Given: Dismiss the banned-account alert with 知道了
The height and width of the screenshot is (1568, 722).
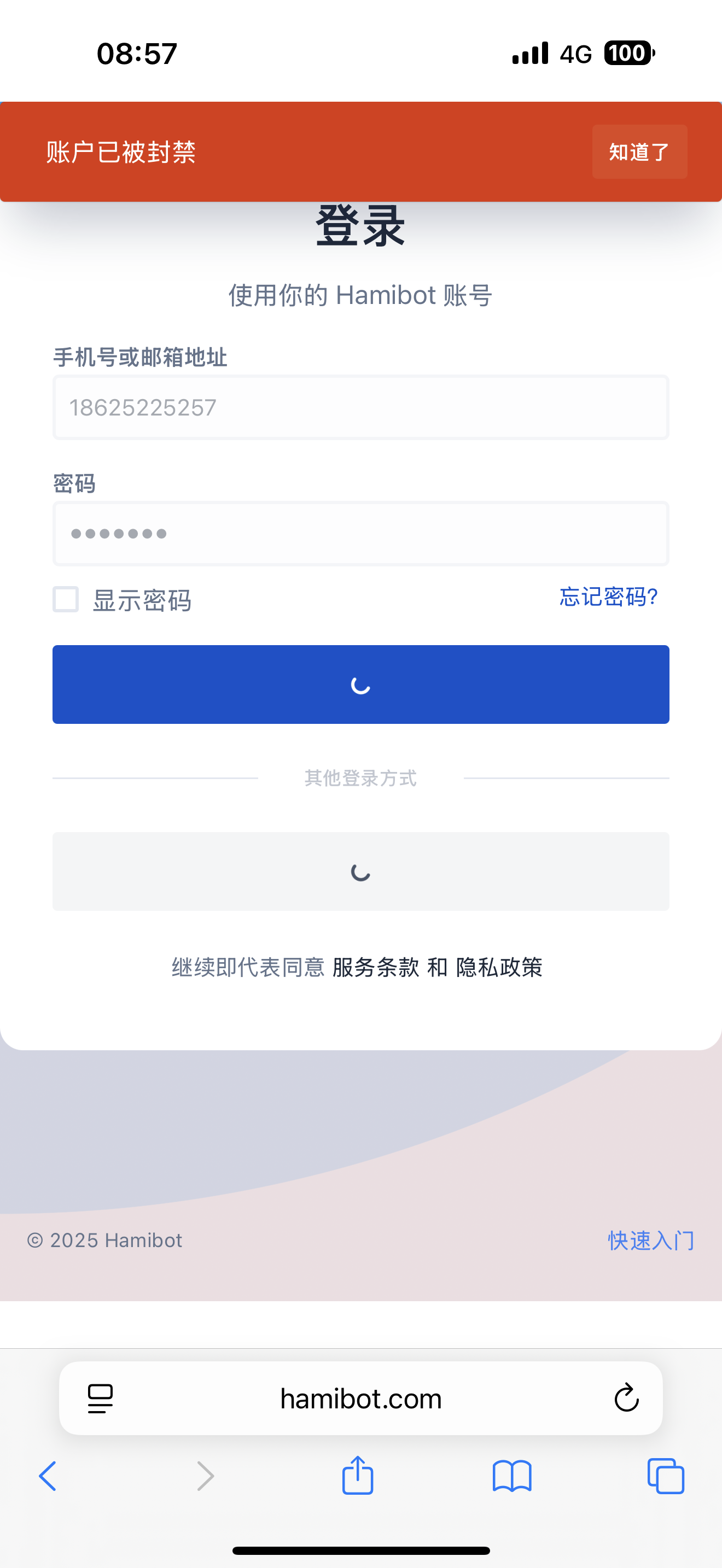Looking at the screenshot, I should point(639,151).
